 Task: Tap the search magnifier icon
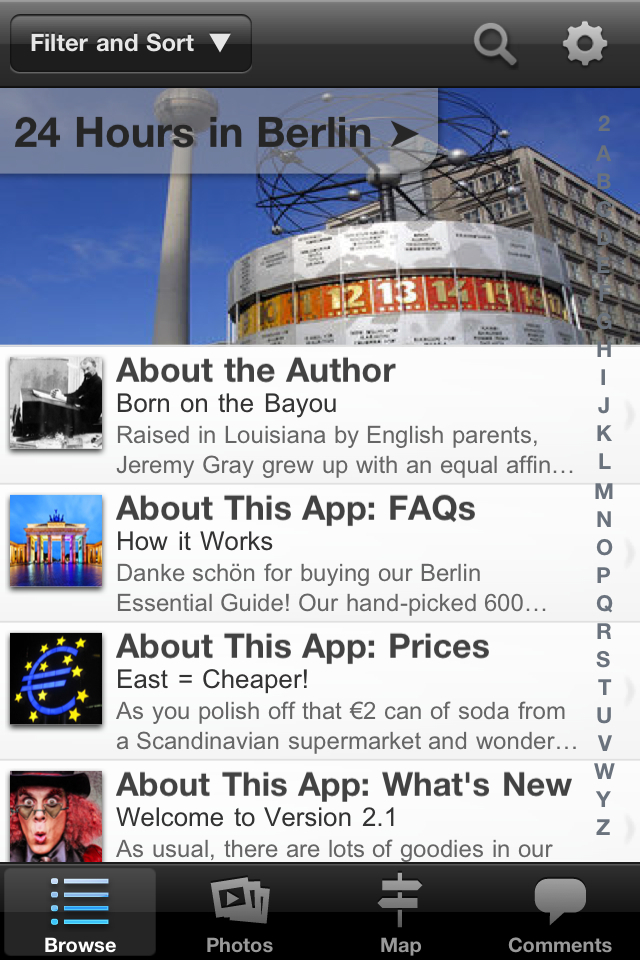pyautogui.click(x=495, y=44)
